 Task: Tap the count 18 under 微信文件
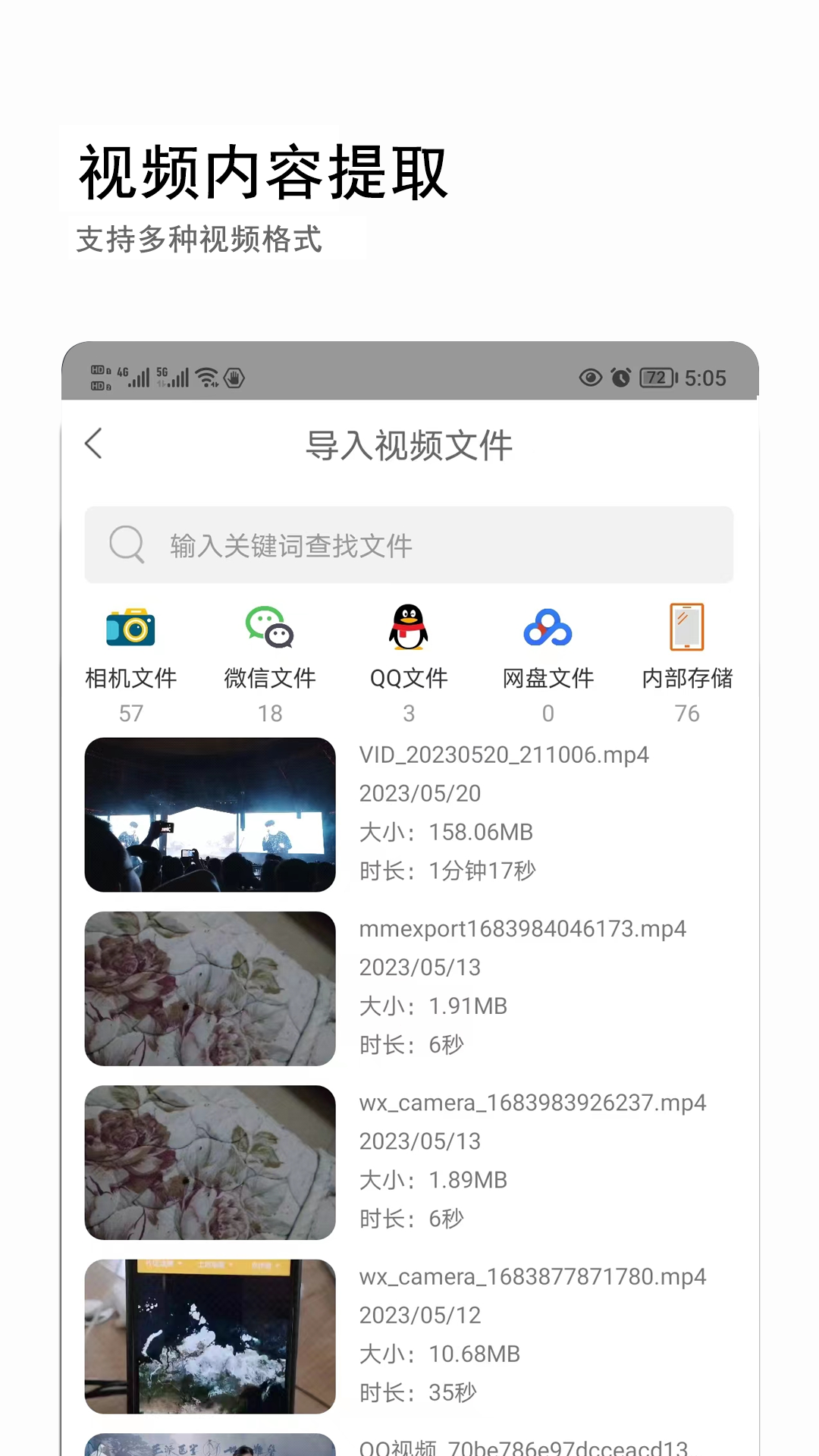tap(270, 713)
